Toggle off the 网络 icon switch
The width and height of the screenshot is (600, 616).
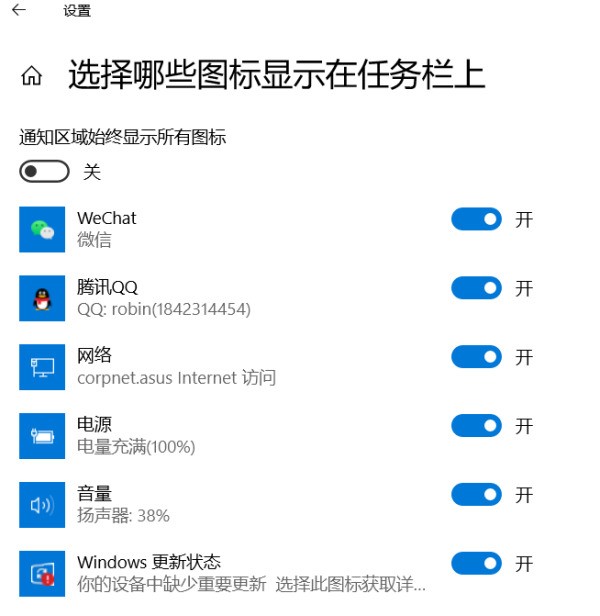coord(476,357)
